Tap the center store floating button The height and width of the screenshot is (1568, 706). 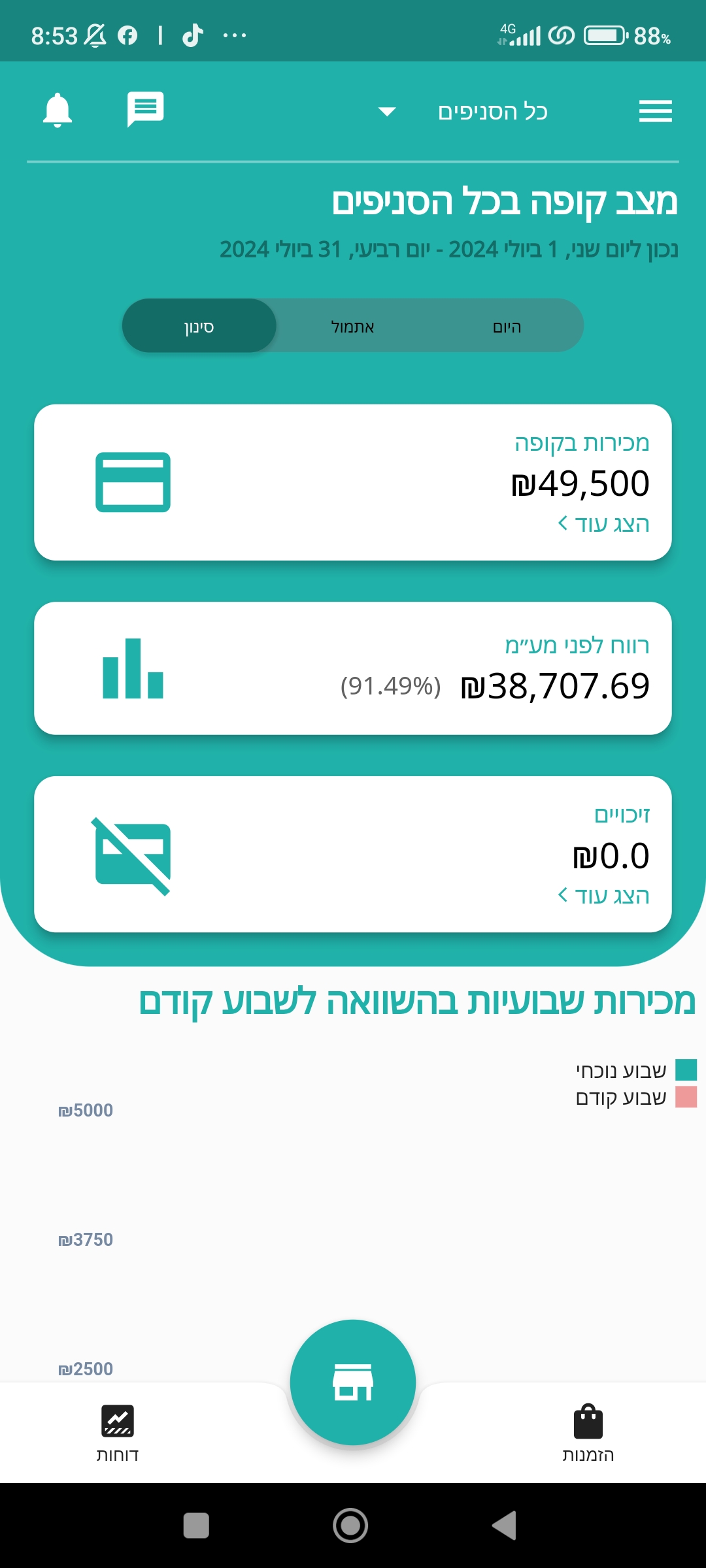(353, 1382)
